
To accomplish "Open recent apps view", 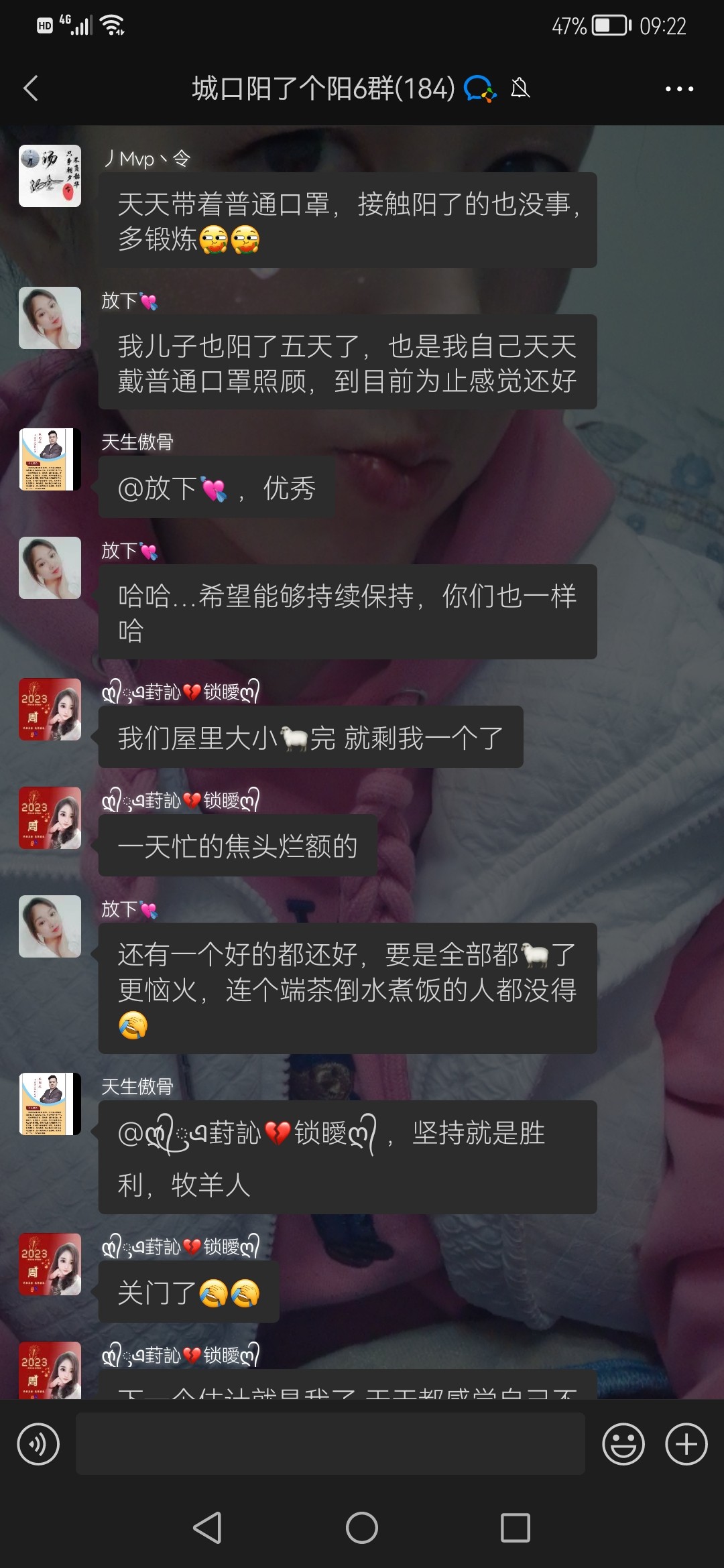I will [x=515, y=1528].
